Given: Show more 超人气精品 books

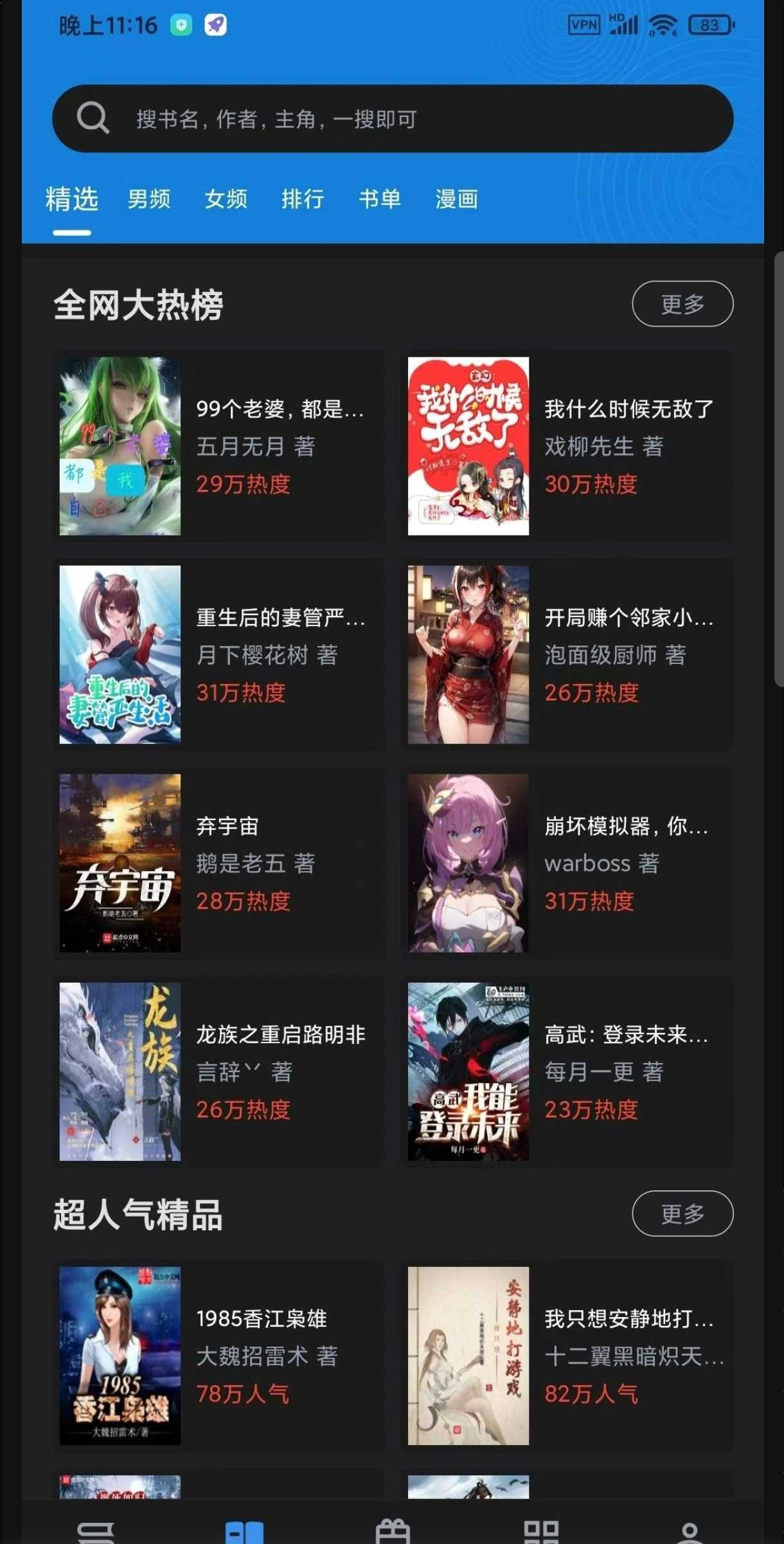Looking at the screenshot, I should coord(682,1214).
